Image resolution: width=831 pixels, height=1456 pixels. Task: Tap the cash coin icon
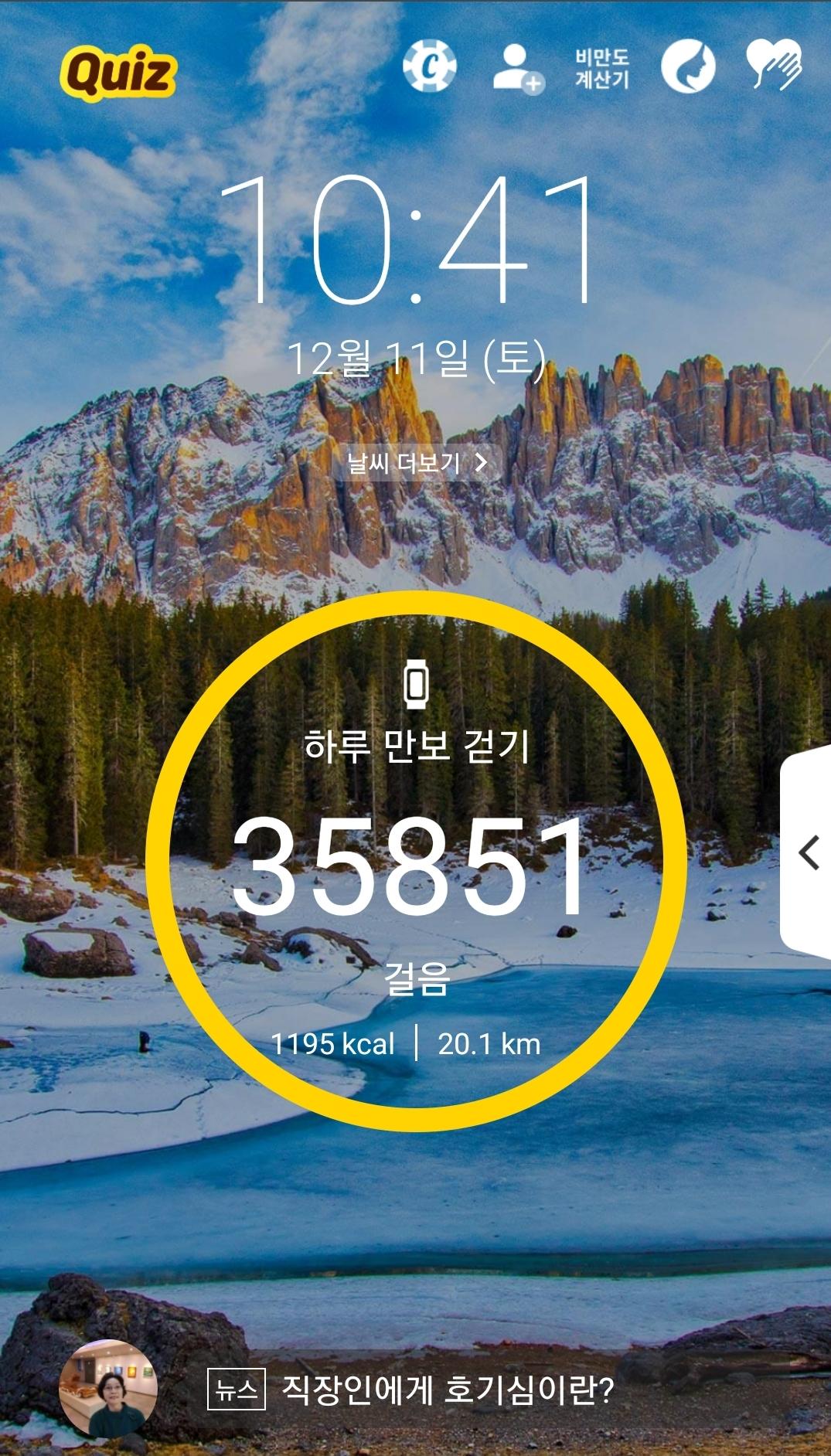[x=429, y=66]
